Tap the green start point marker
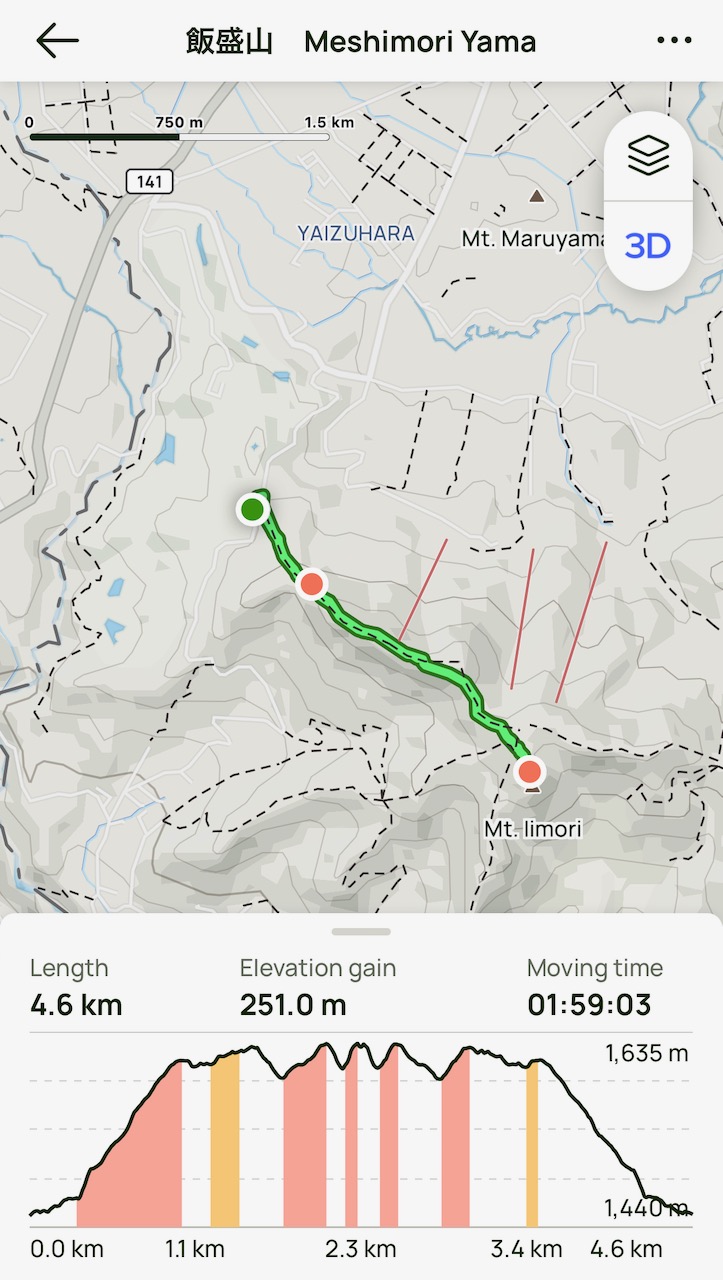This screenshot has width=723, height=1280. tap(253, 510)
